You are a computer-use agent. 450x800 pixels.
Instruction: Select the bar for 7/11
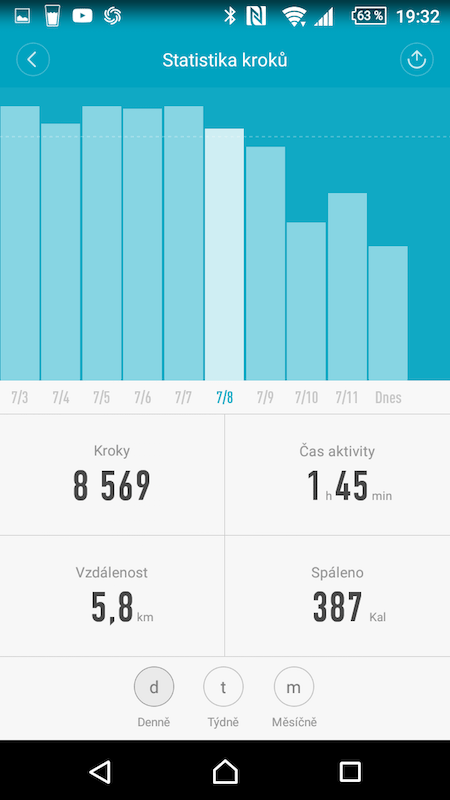click(347, 287)
